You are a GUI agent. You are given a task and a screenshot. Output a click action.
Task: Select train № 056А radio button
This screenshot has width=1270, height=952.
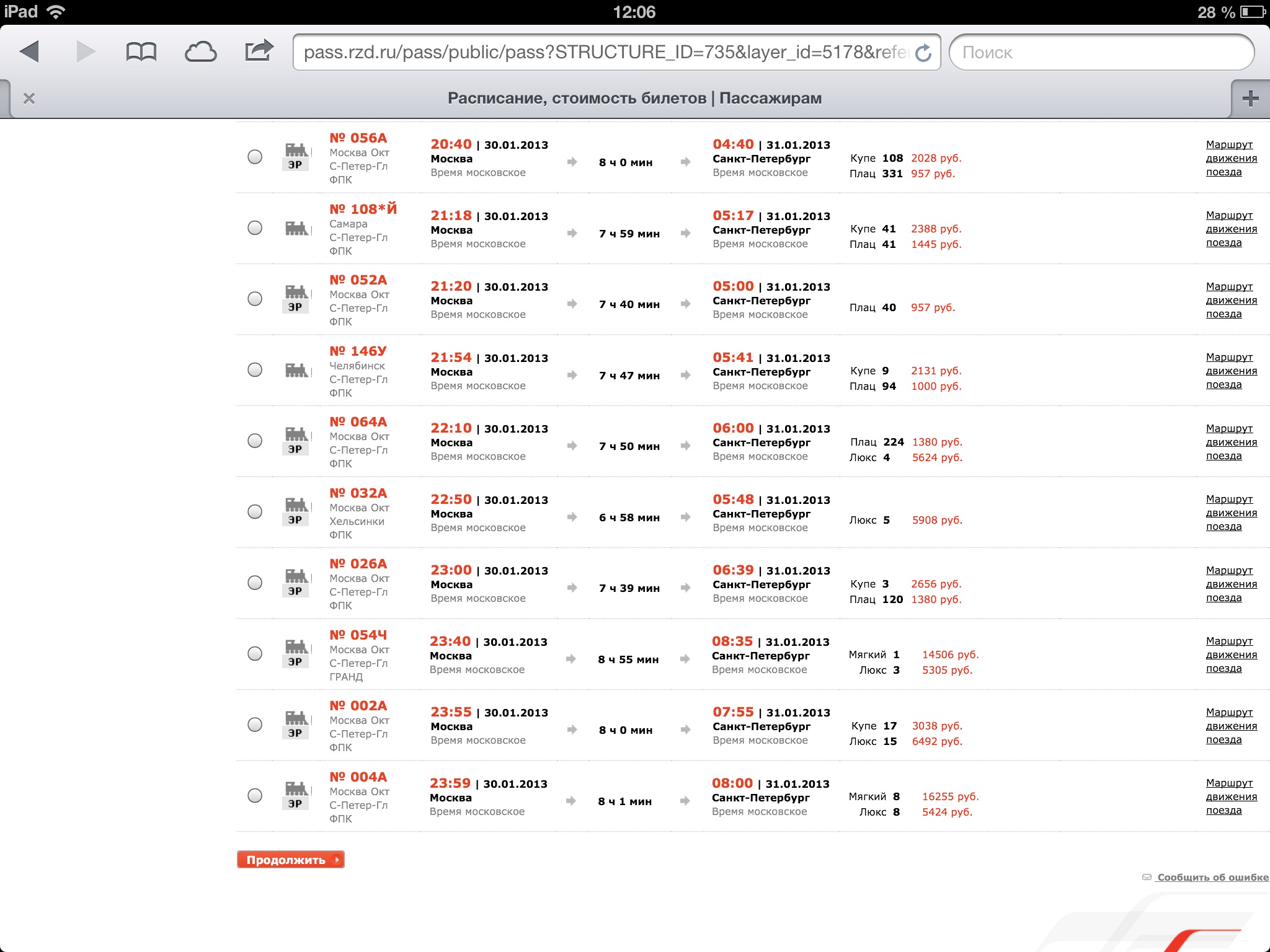point(255,157)
